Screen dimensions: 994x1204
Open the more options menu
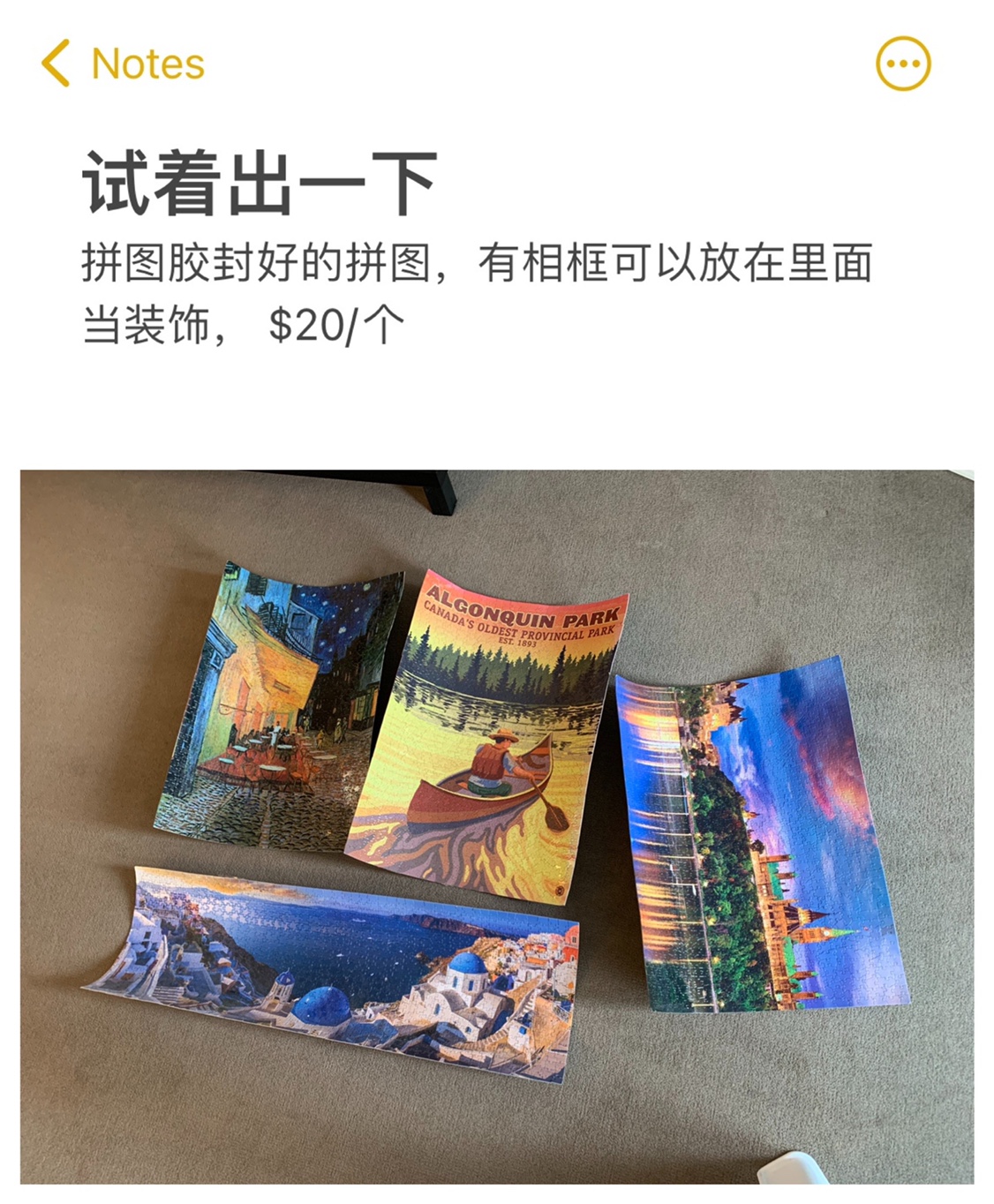pos(902,64)
